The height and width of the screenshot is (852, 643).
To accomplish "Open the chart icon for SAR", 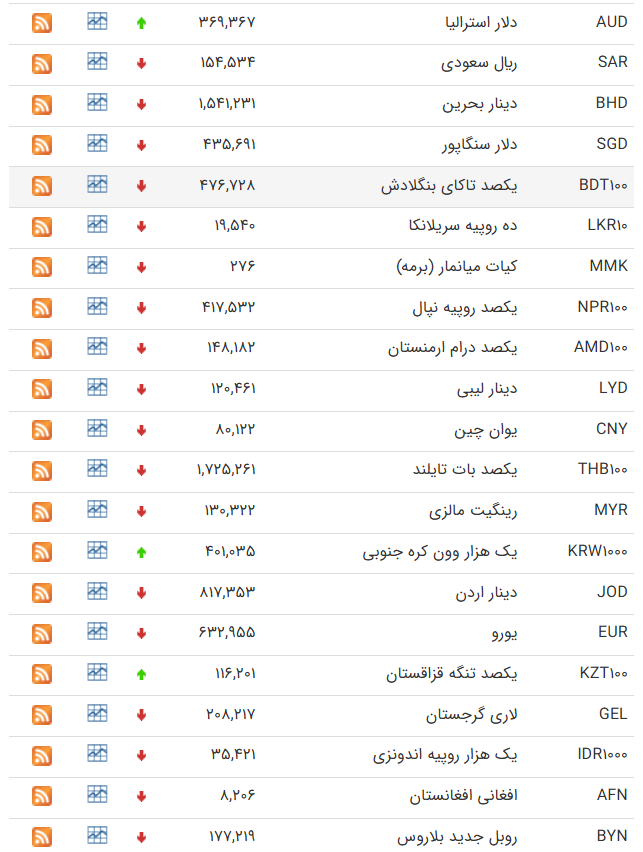I will [97, 62].
